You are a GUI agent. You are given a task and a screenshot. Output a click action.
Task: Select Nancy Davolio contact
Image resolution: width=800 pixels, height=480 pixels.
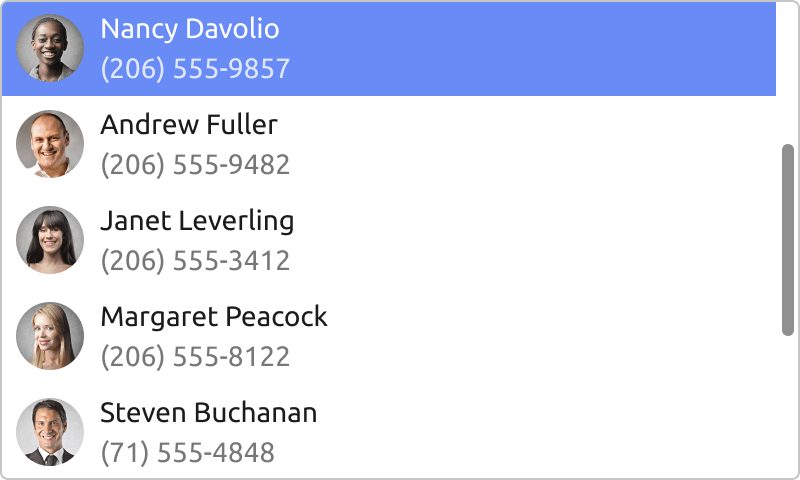coord(388,48)
